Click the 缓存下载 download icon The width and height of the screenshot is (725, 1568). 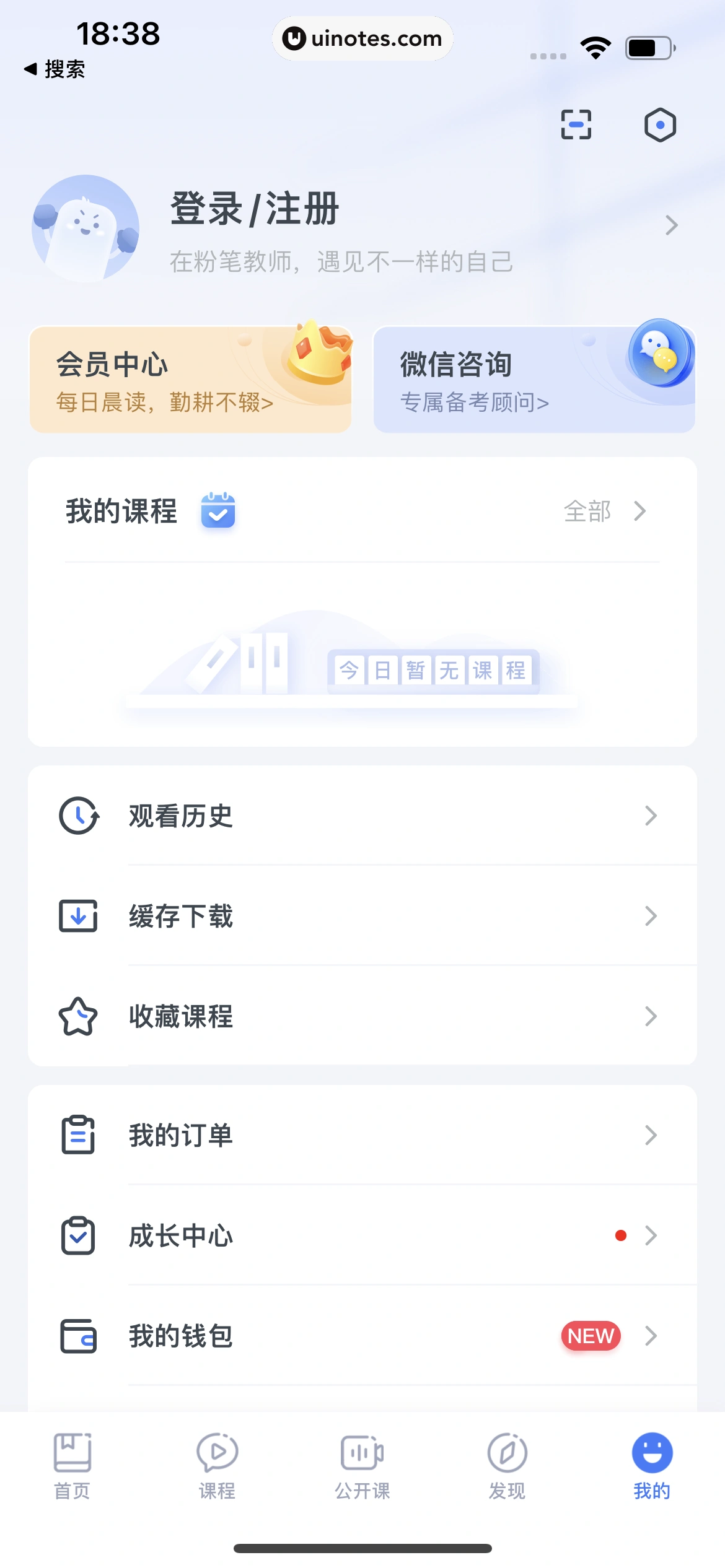pos(79,917)
